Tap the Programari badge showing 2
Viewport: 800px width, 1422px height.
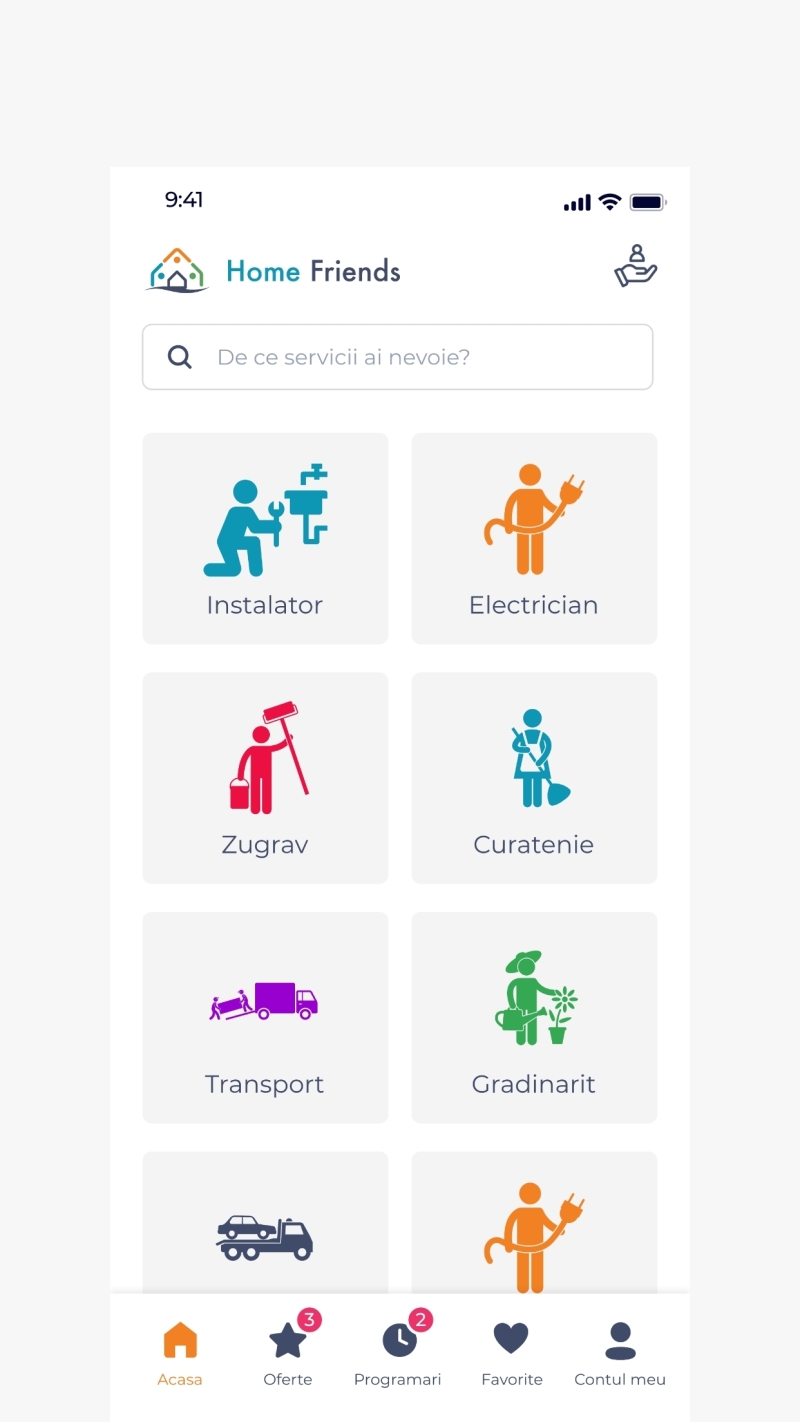click(418, 1320)
